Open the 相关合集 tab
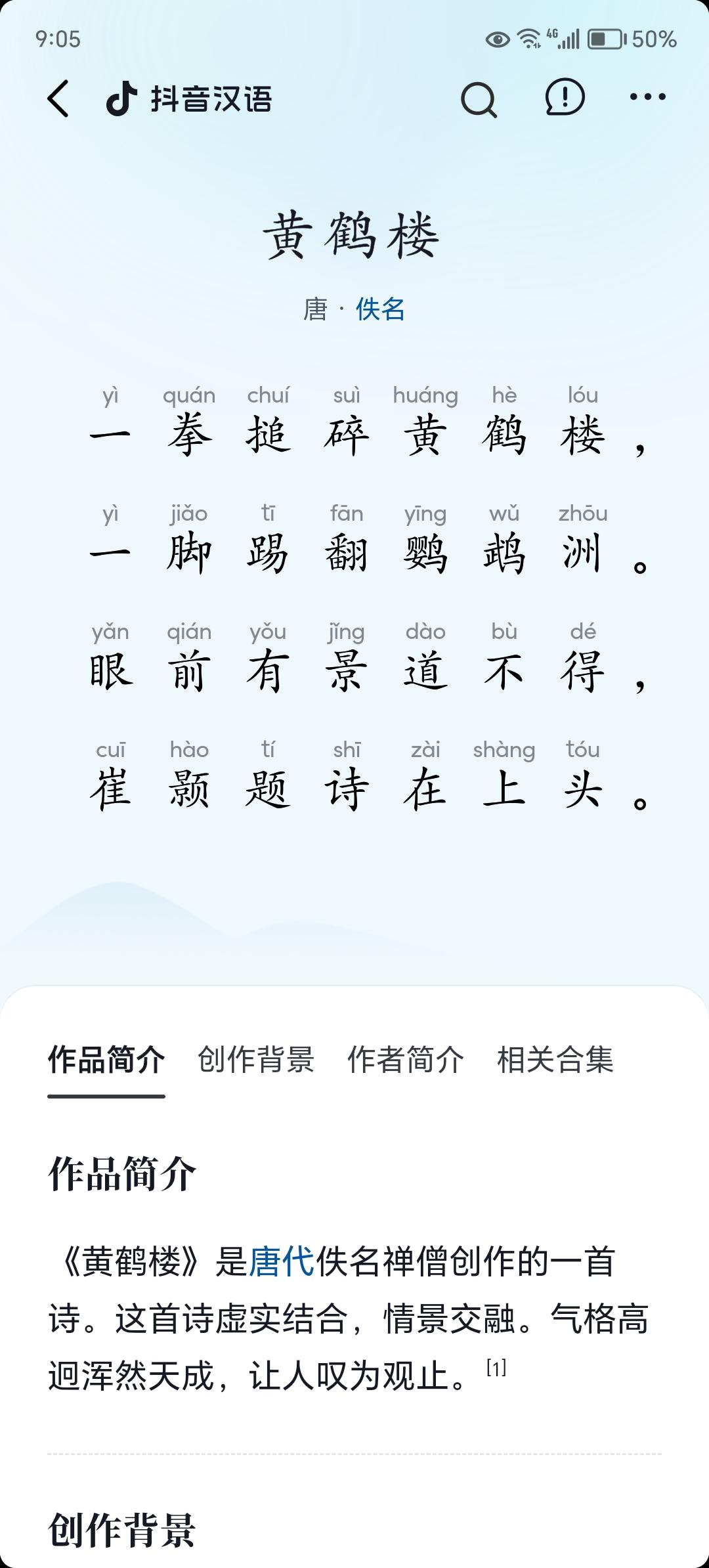The width and height of the screenshot is (709, 1568). pos(556,1058)
